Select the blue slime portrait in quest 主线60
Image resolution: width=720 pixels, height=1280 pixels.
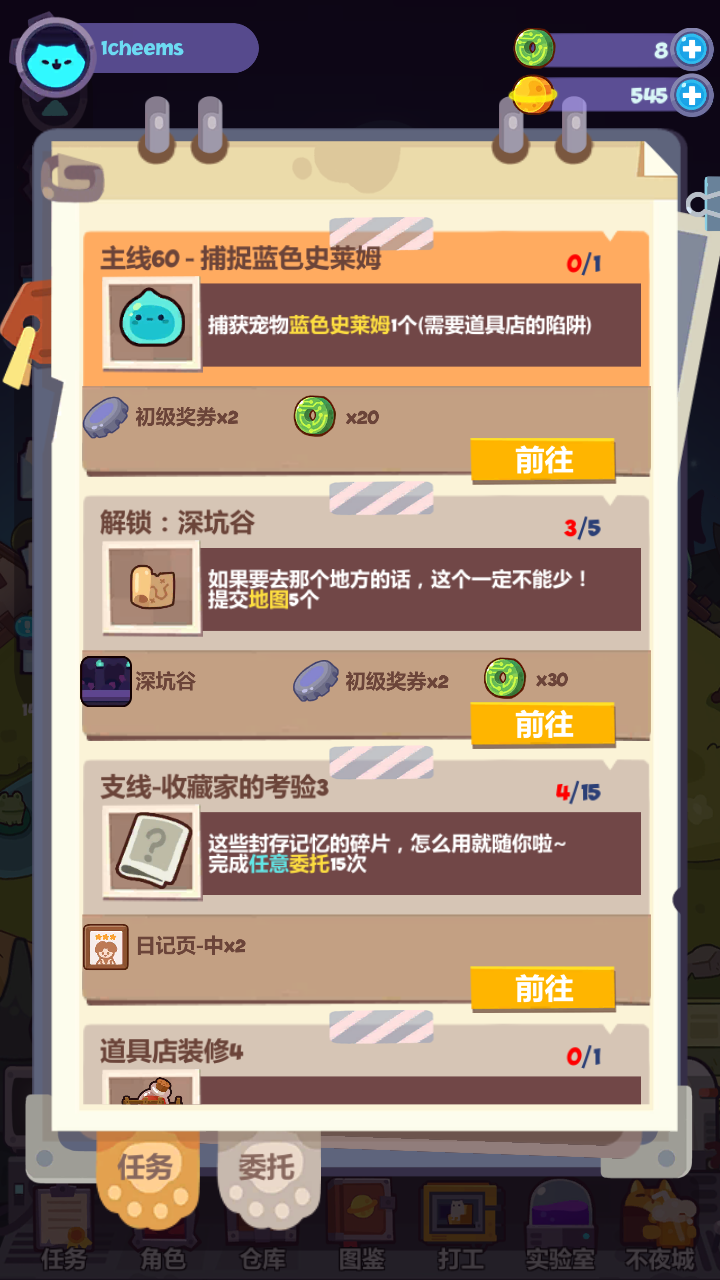click(x=151, y=323)
